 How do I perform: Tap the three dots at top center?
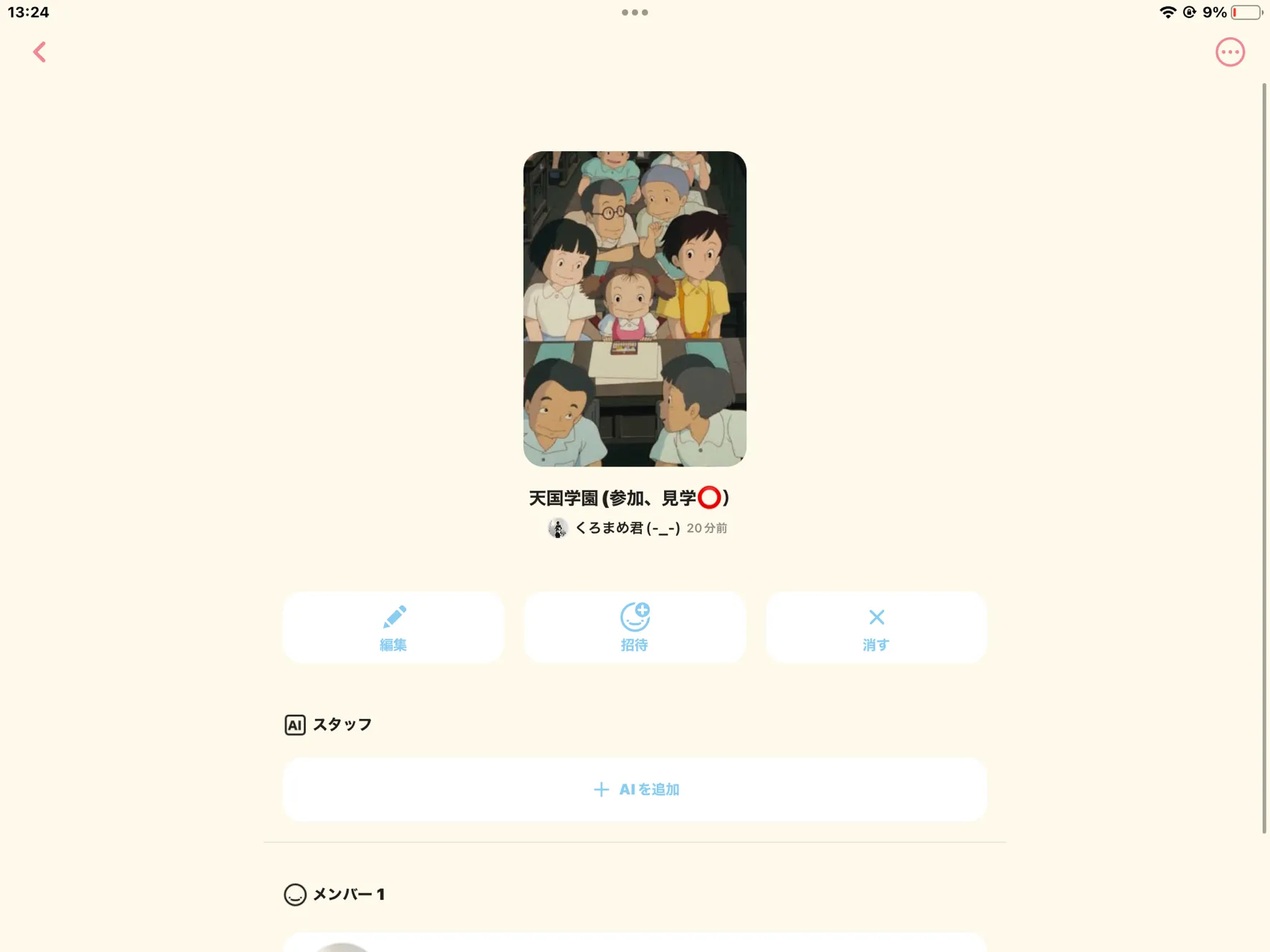click(x=635, y=12)
